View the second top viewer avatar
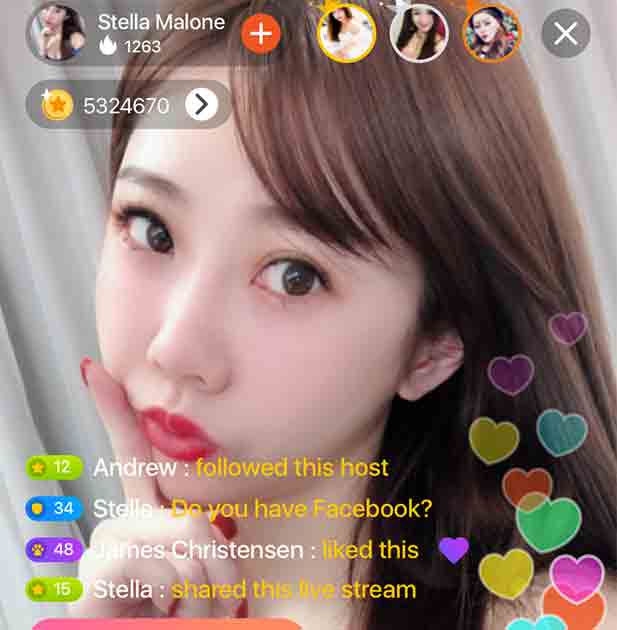This screenshot has height=630, width=617. (419, 34)
